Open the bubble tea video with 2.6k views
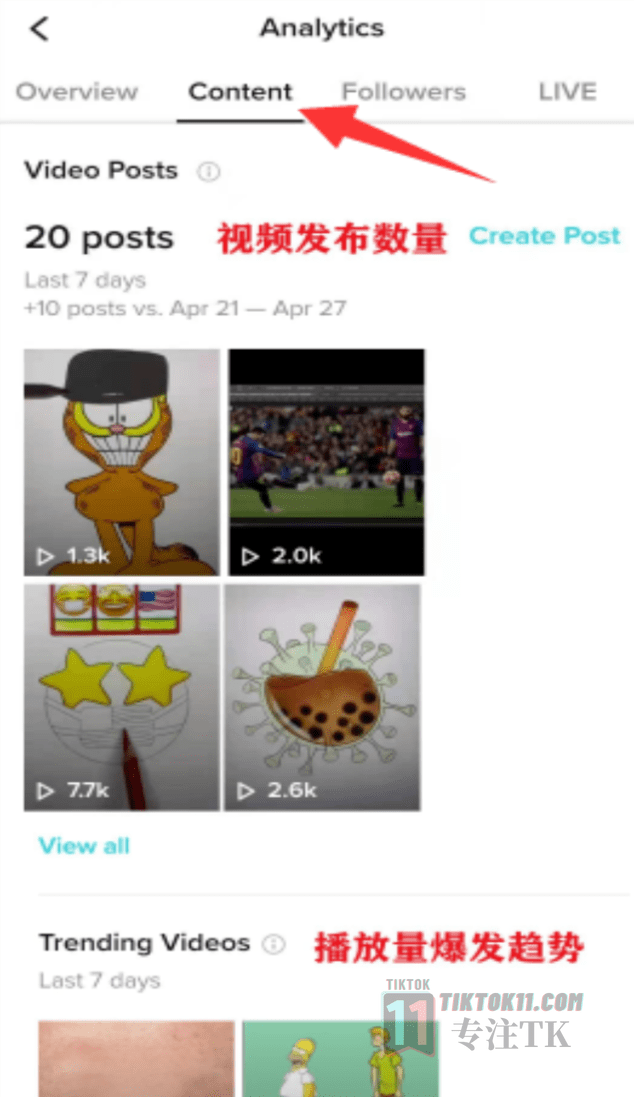Viewport: 634px width, 1097px height. [x=323, y=698]
